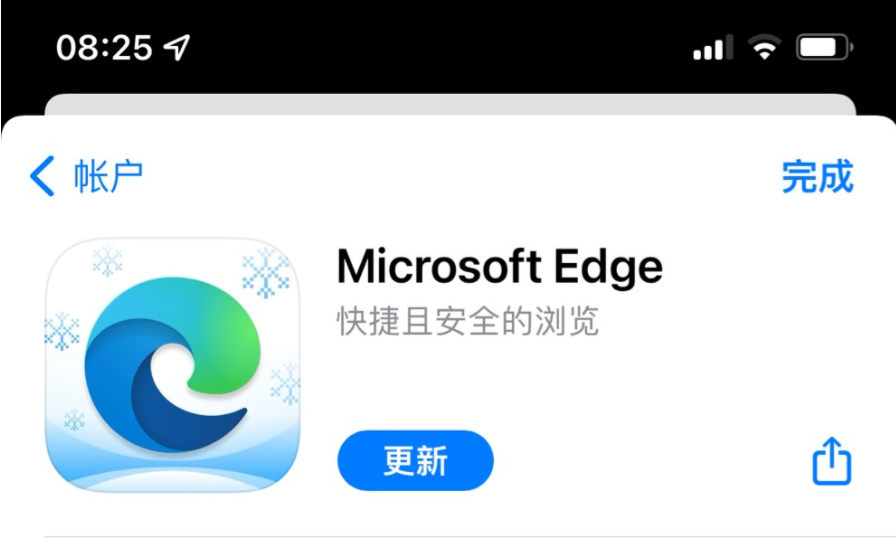Go back to the 帐户 page

click(x=86, y=177)
